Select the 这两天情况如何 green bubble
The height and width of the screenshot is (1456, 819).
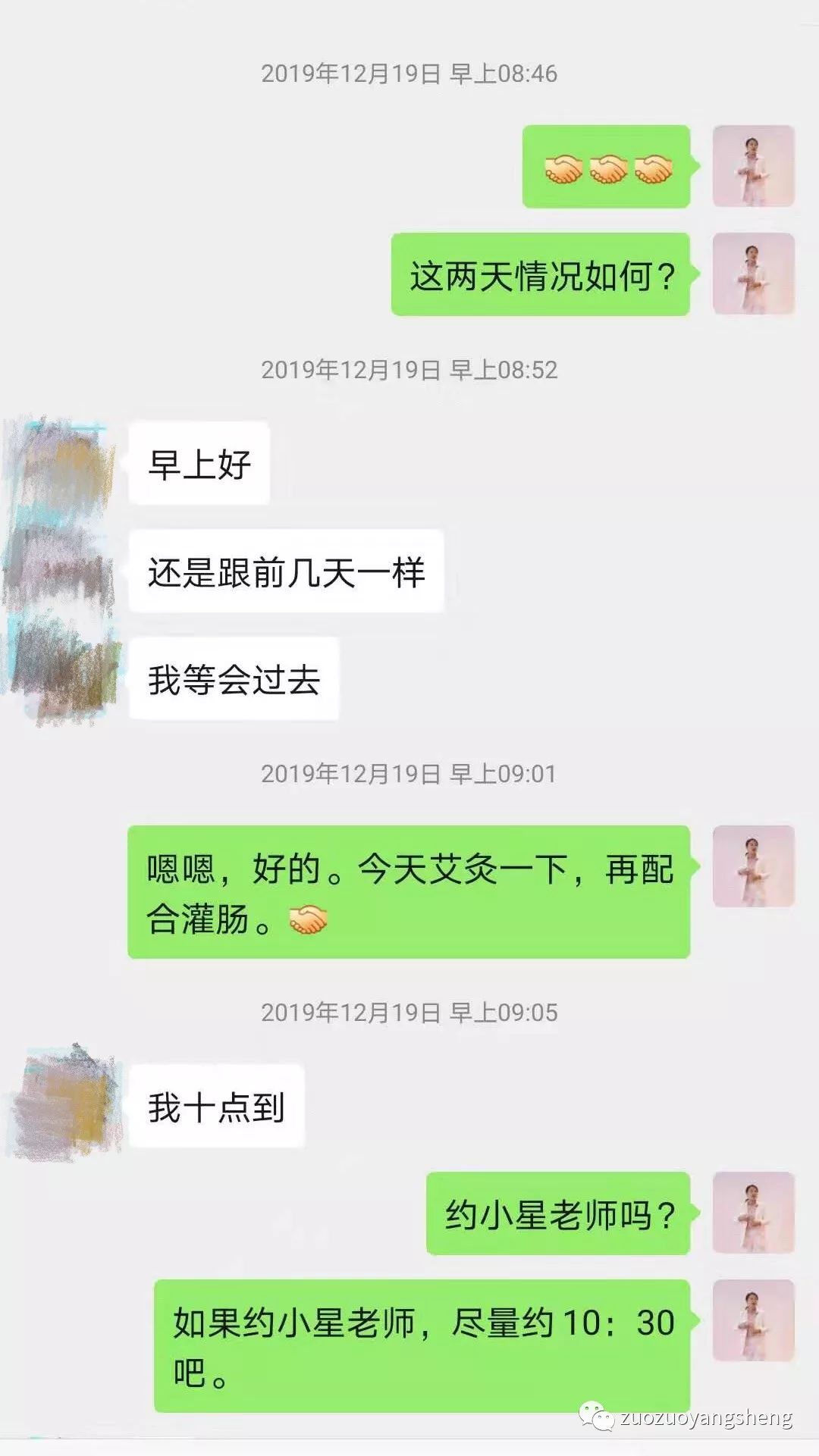[x=540, y=277]
